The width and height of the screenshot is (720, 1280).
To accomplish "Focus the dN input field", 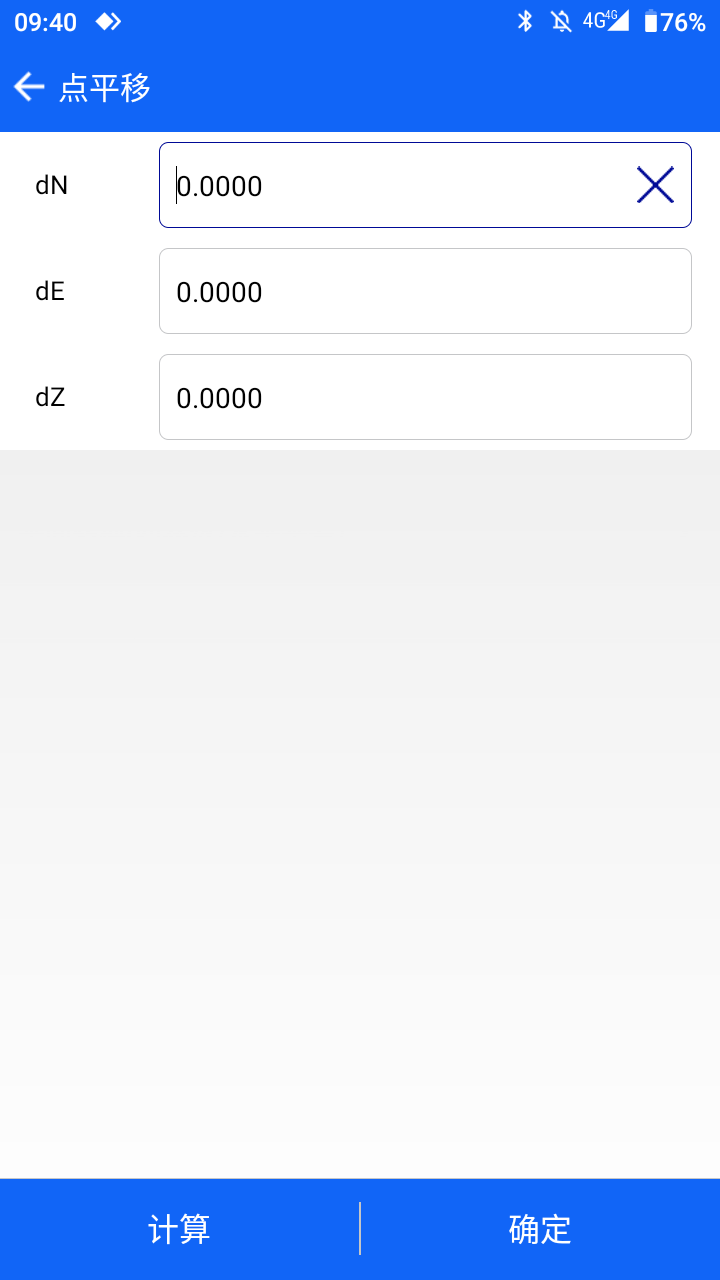I will click(x=425, y=185).
